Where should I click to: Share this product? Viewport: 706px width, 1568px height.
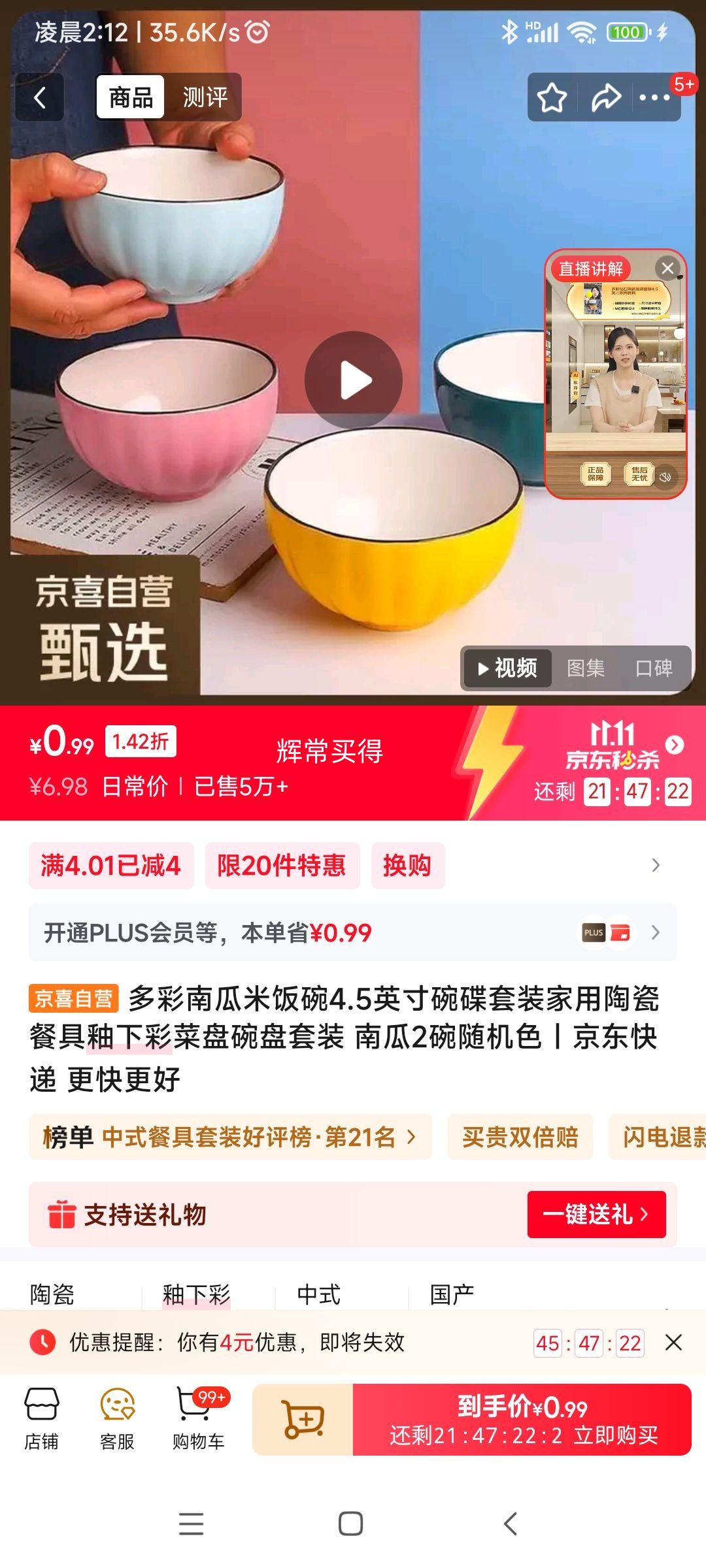coord(606,98)
